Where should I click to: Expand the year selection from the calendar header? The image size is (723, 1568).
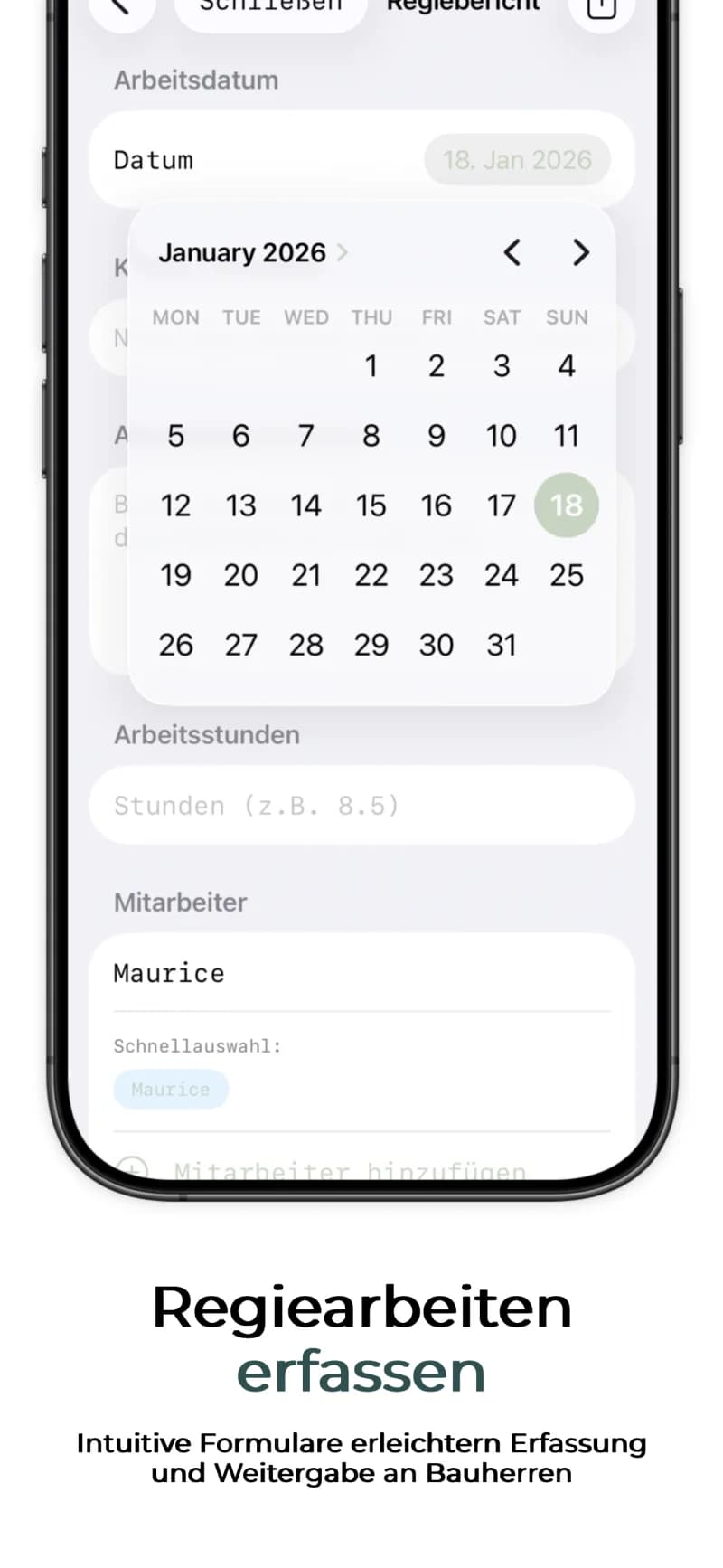342,253
